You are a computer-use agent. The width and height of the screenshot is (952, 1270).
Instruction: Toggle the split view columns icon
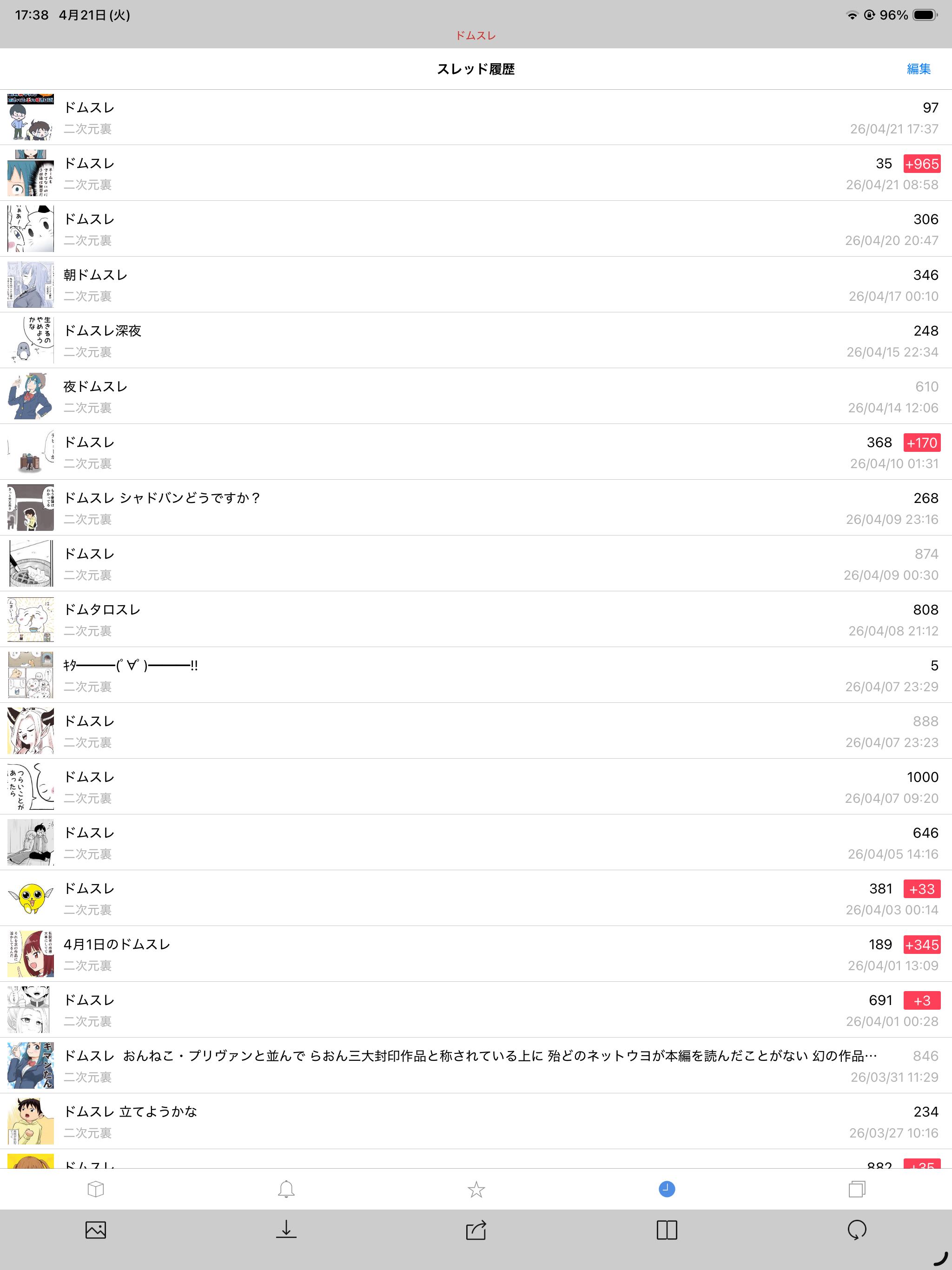point(667,1230)
